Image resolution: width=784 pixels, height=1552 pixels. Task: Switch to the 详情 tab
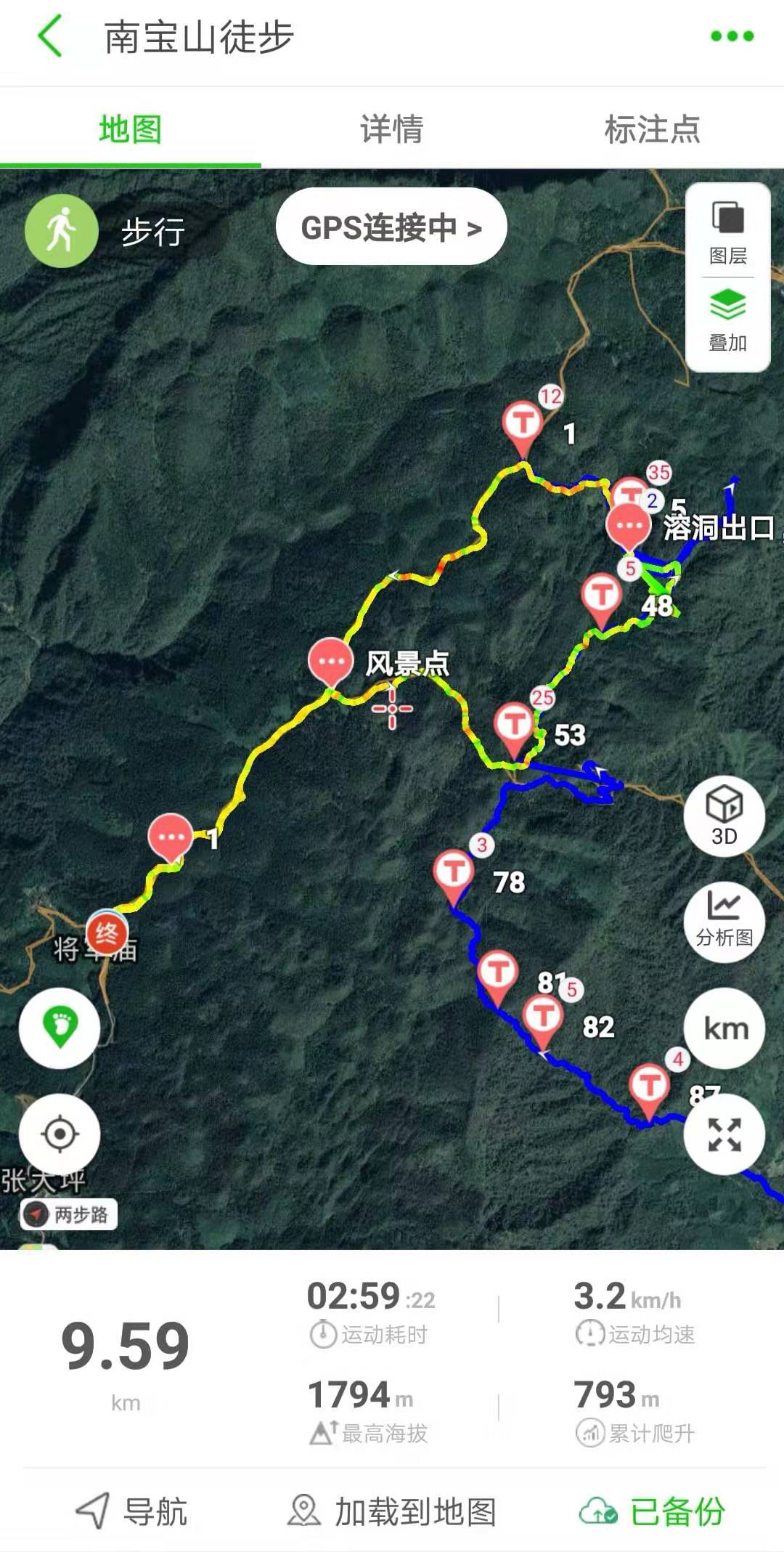click(x=391, y=129)
